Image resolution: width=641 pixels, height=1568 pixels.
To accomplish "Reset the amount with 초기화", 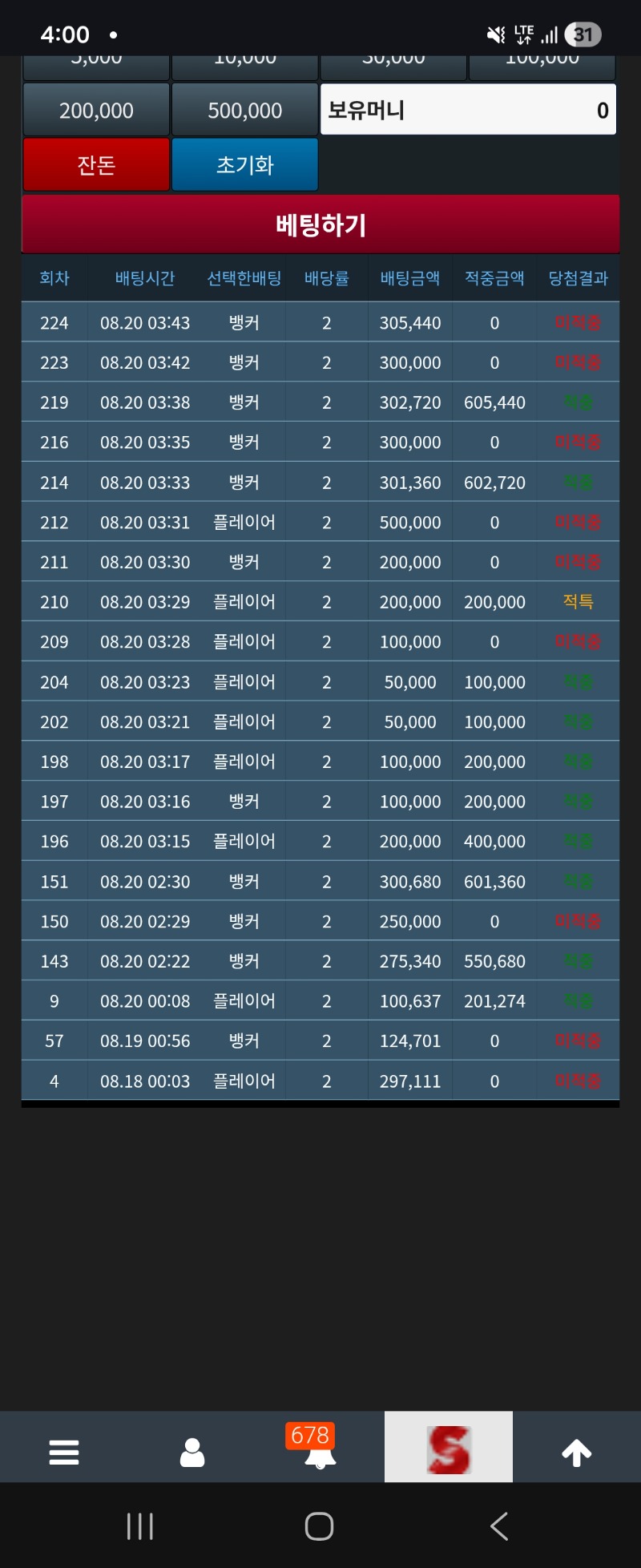I will [x=245, y=164].
